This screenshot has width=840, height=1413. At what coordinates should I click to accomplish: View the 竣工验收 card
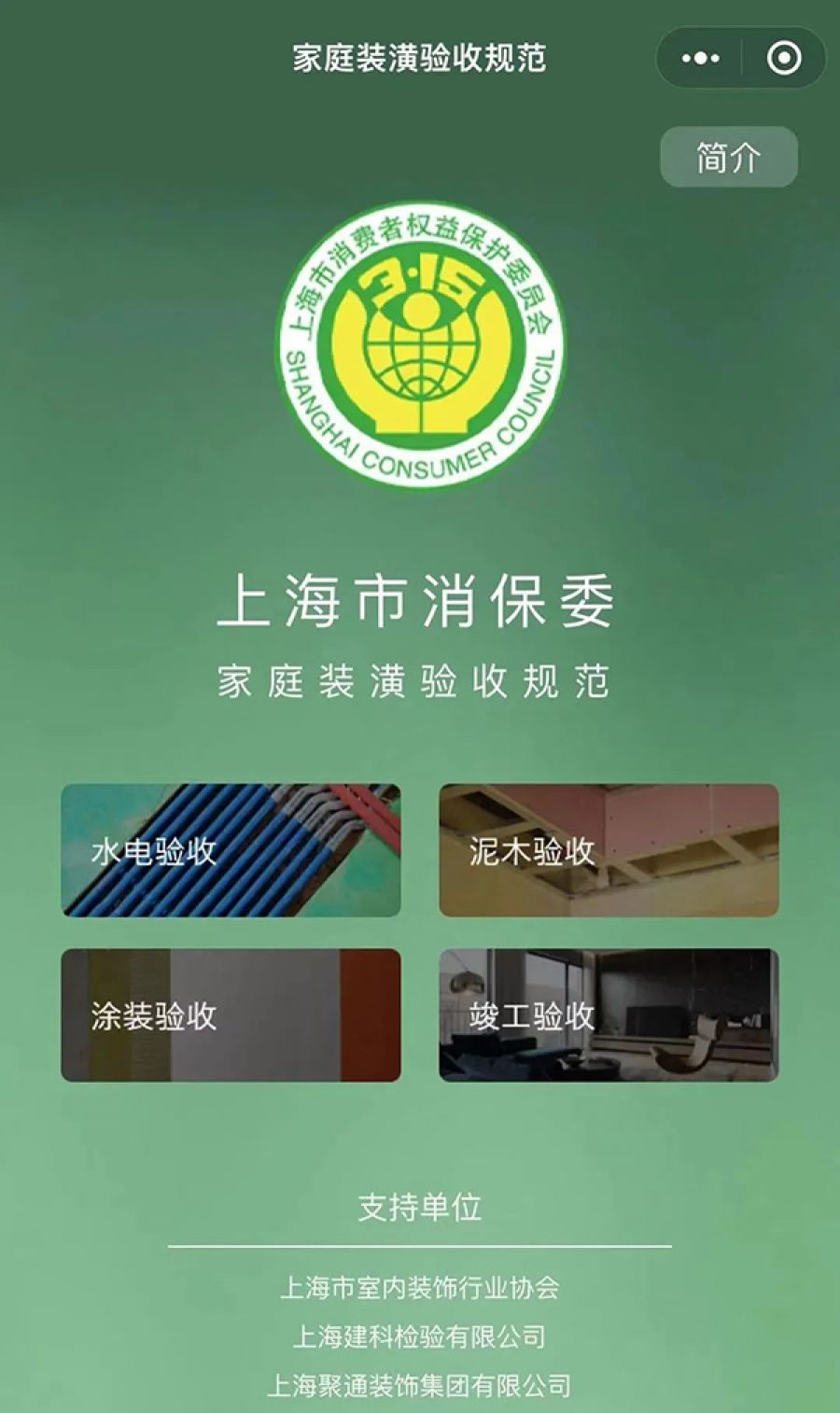pyautogui.click(x=609, y=1015)
